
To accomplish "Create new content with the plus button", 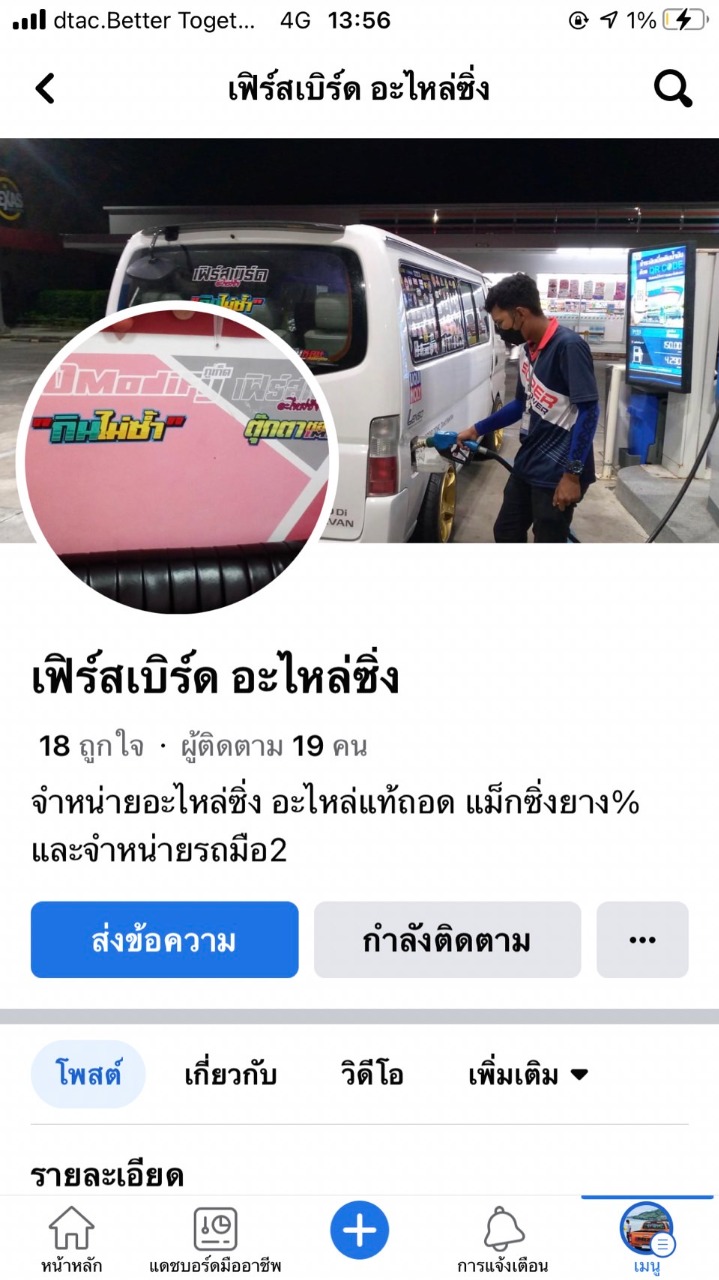I will (359, 1230).
